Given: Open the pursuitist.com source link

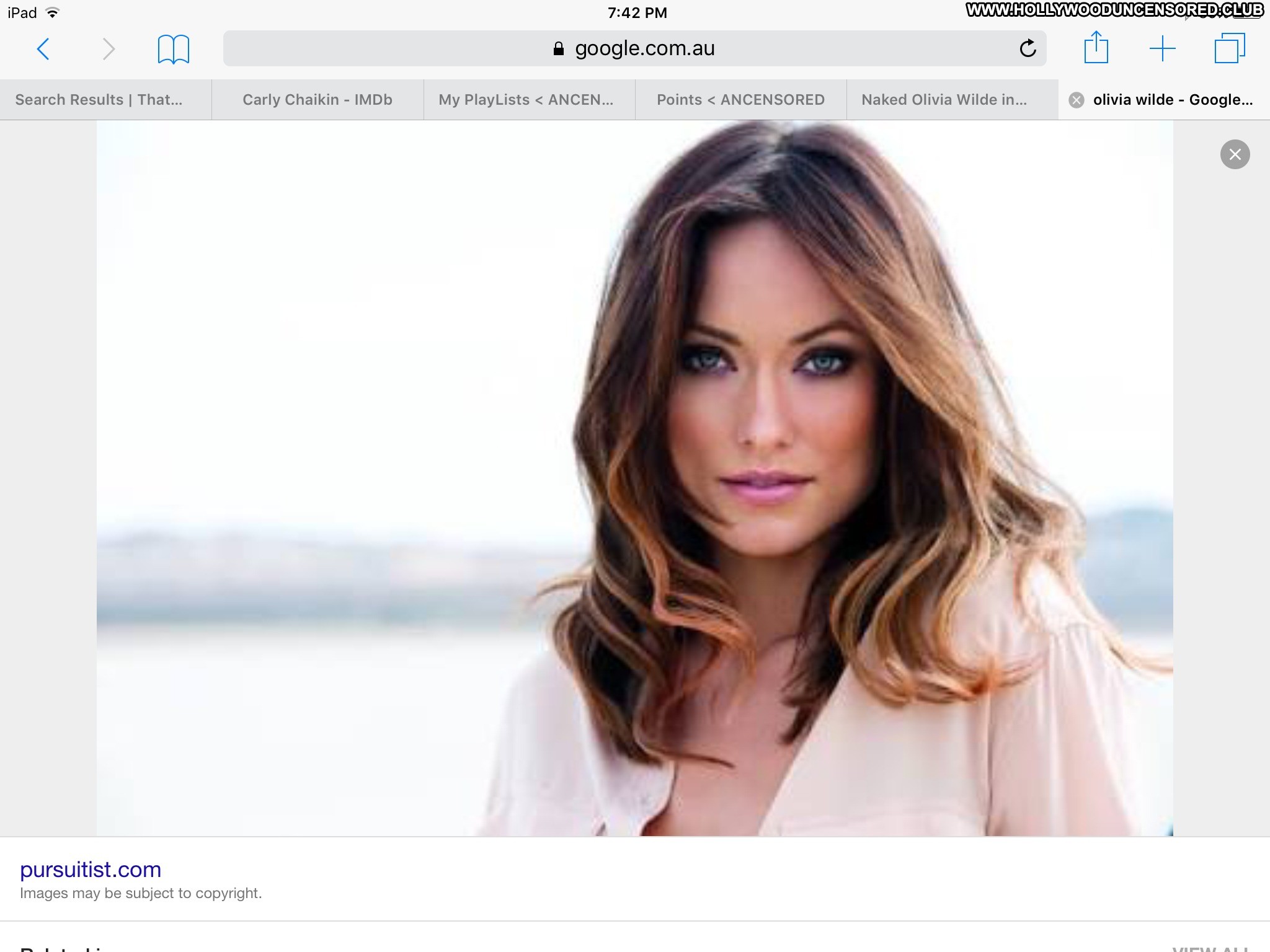Looking at the screenshot, I should [91, 870].
